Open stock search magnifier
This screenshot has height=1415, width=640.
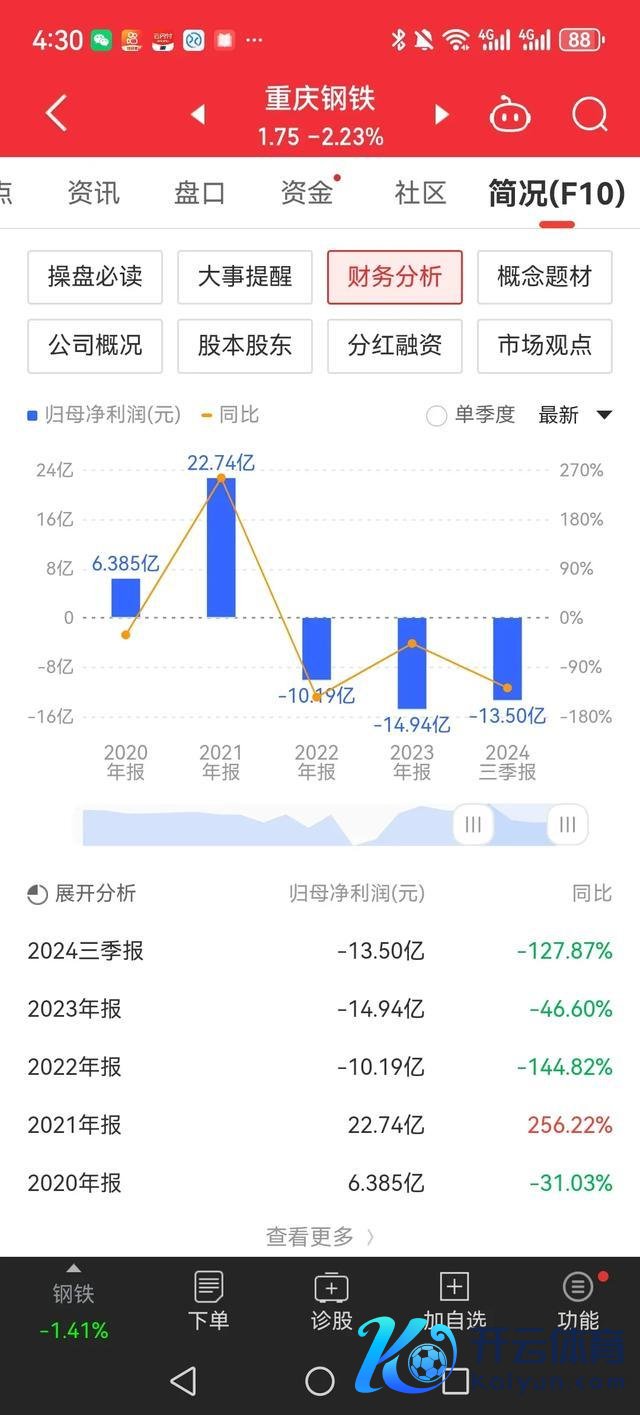click(x=589, y=115)
